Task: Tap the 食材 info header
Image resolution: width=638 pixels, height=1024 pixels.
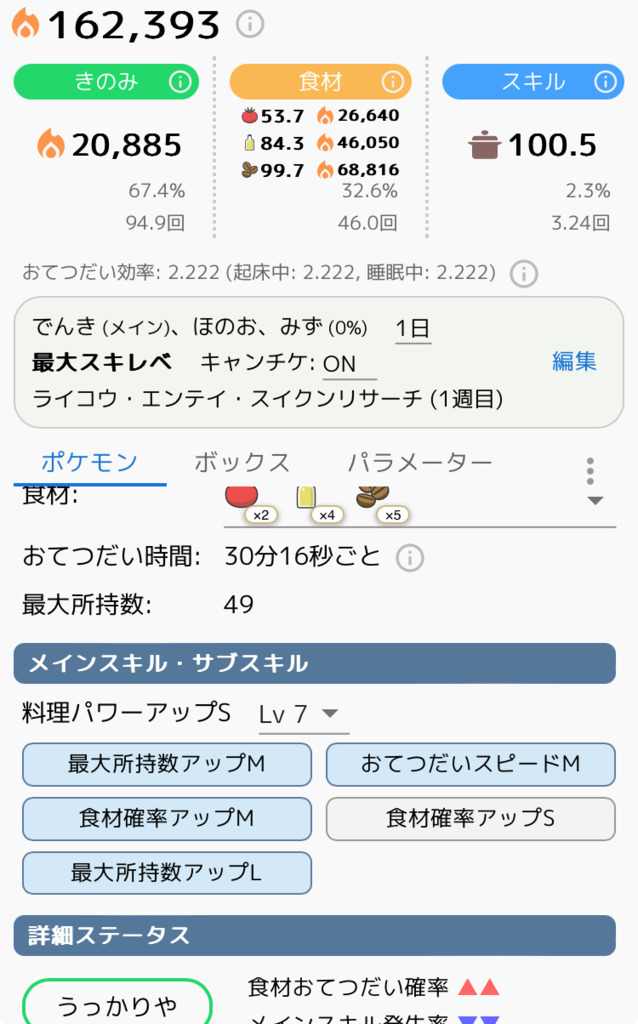Action: pos(320,82)
